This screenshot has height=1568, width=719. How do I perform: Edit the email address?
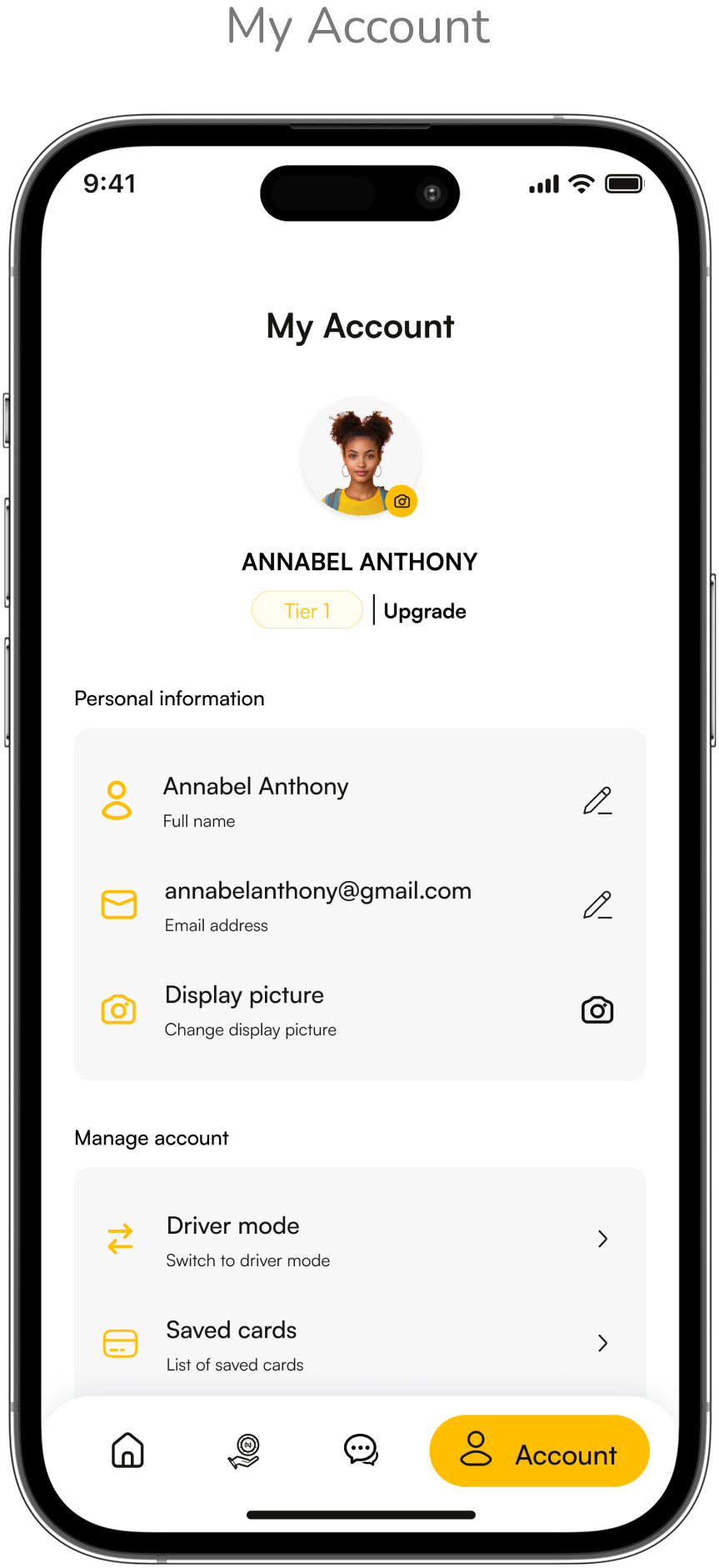(597, 905)
